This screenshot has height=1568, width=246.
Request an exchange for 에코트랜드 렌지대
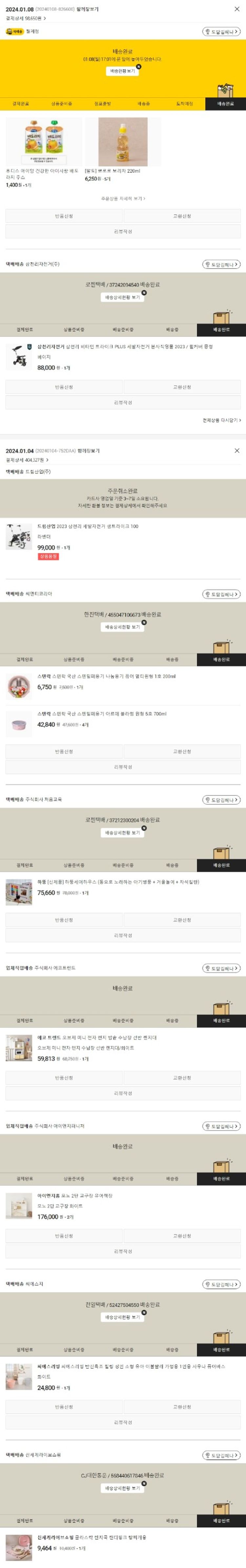coord(181,1078)
